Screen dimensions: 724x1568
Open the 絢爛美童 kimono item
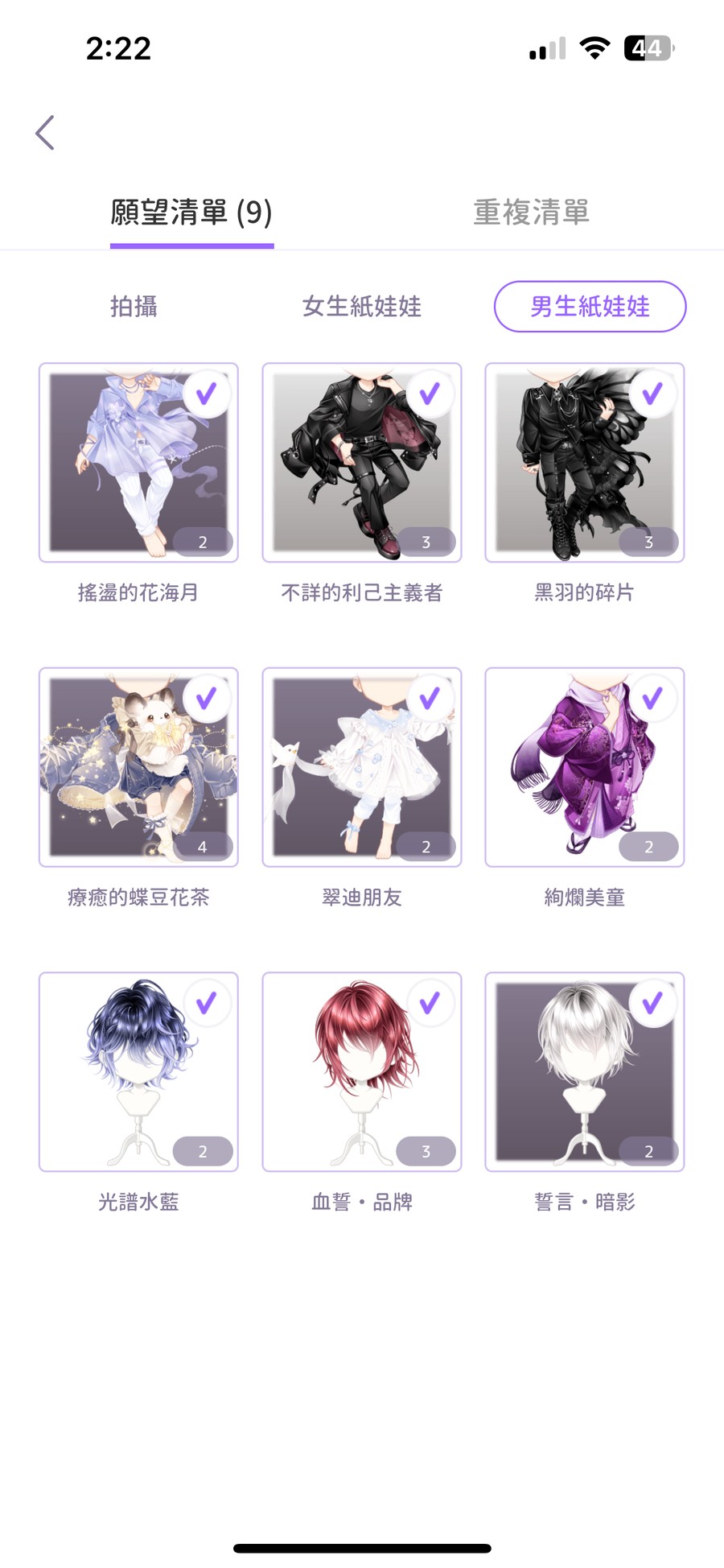[584, 767]
